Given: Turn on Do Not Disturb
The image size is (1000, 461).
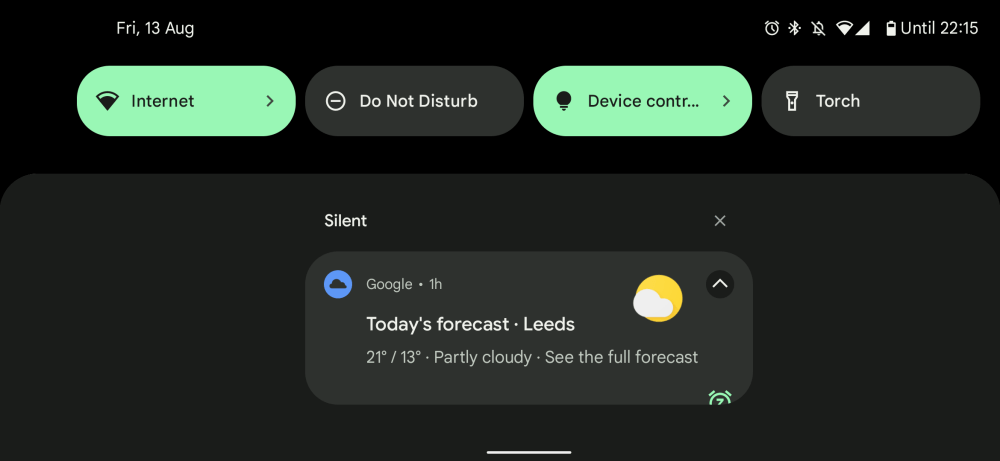Looking at the screenshot, I should (414, 101).
